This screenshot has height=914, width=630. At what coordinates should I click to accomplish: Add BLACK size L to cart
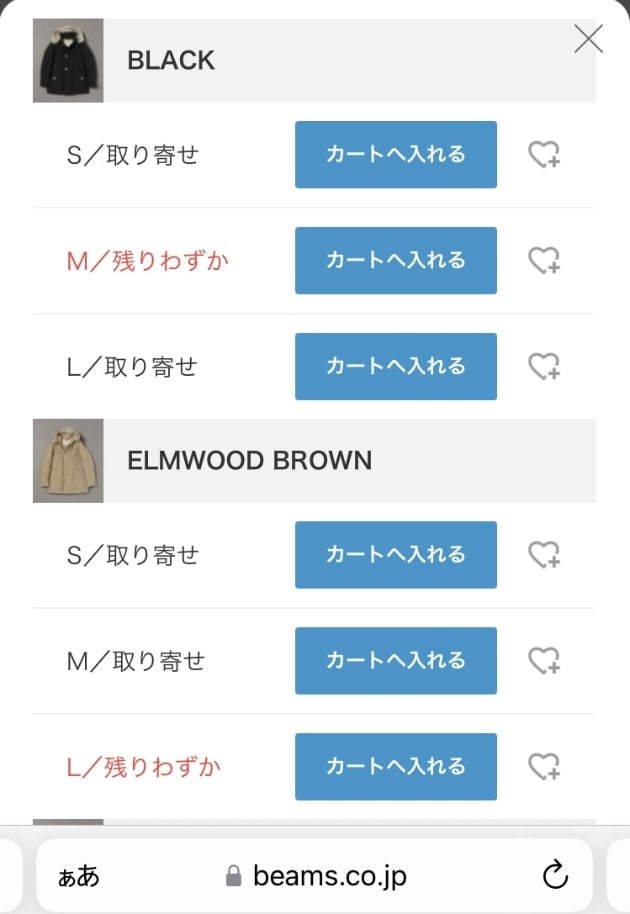click(x=395, y=366)
